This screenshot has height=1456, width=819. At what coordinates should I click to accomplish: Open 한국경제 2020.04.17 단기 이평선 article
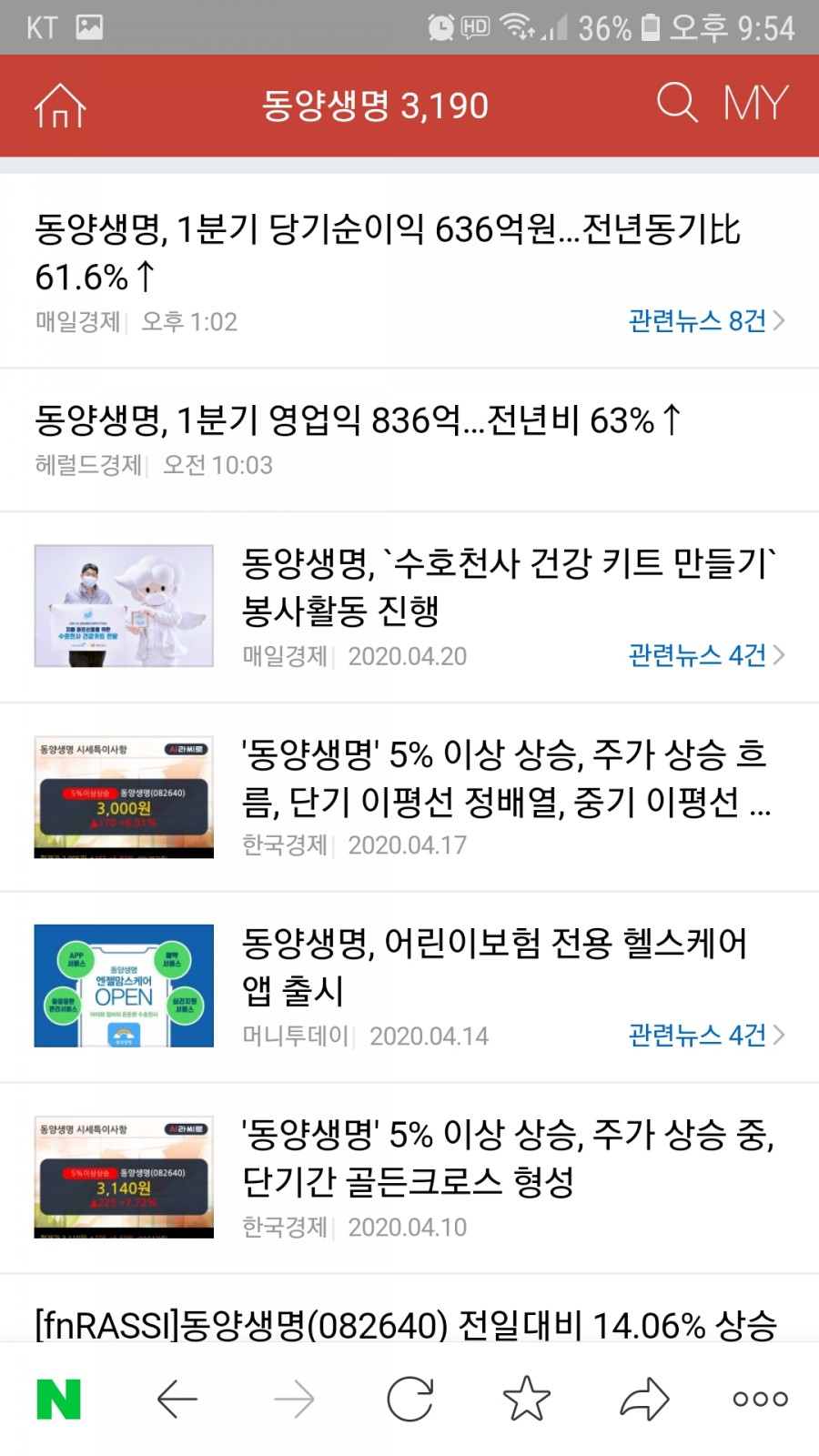(x=506, y=778)
